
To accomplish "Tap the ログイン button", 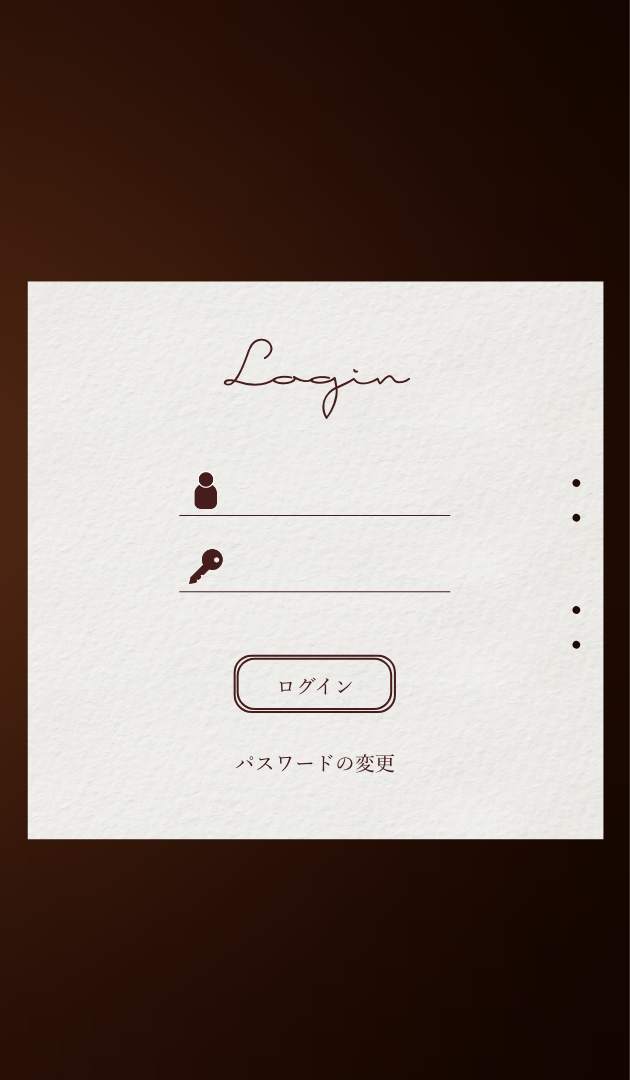I will click(315, 685).
